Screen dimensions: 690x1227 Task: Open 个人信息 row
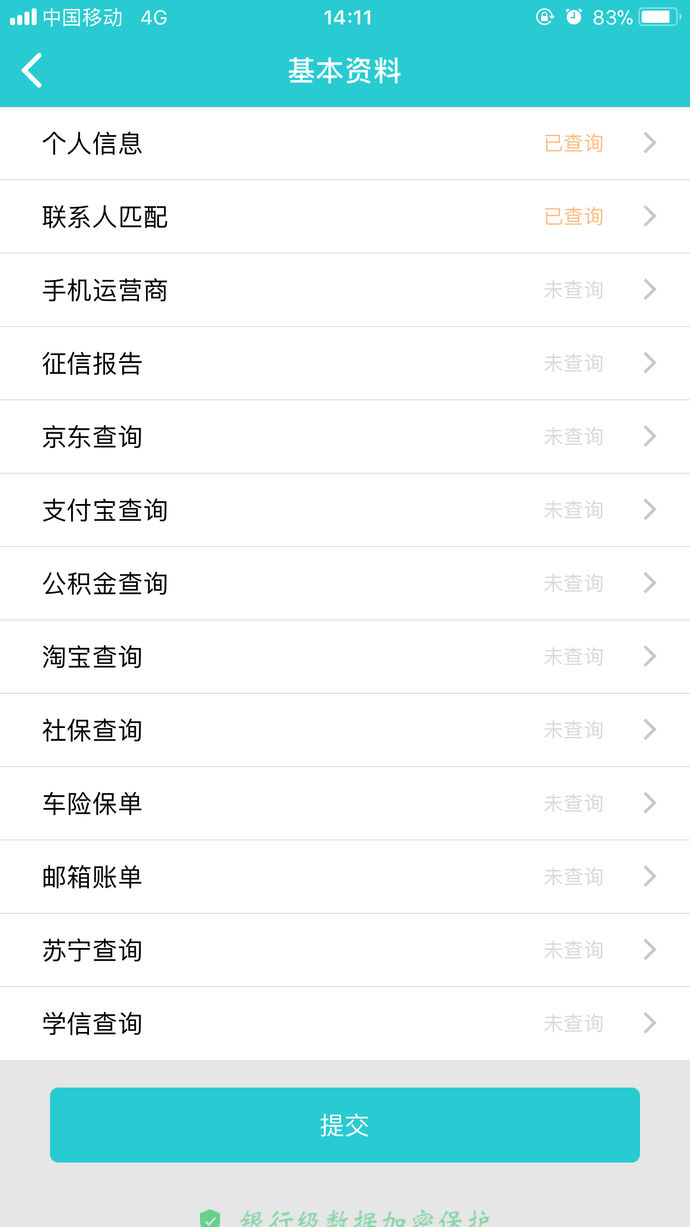click(345, 143)
